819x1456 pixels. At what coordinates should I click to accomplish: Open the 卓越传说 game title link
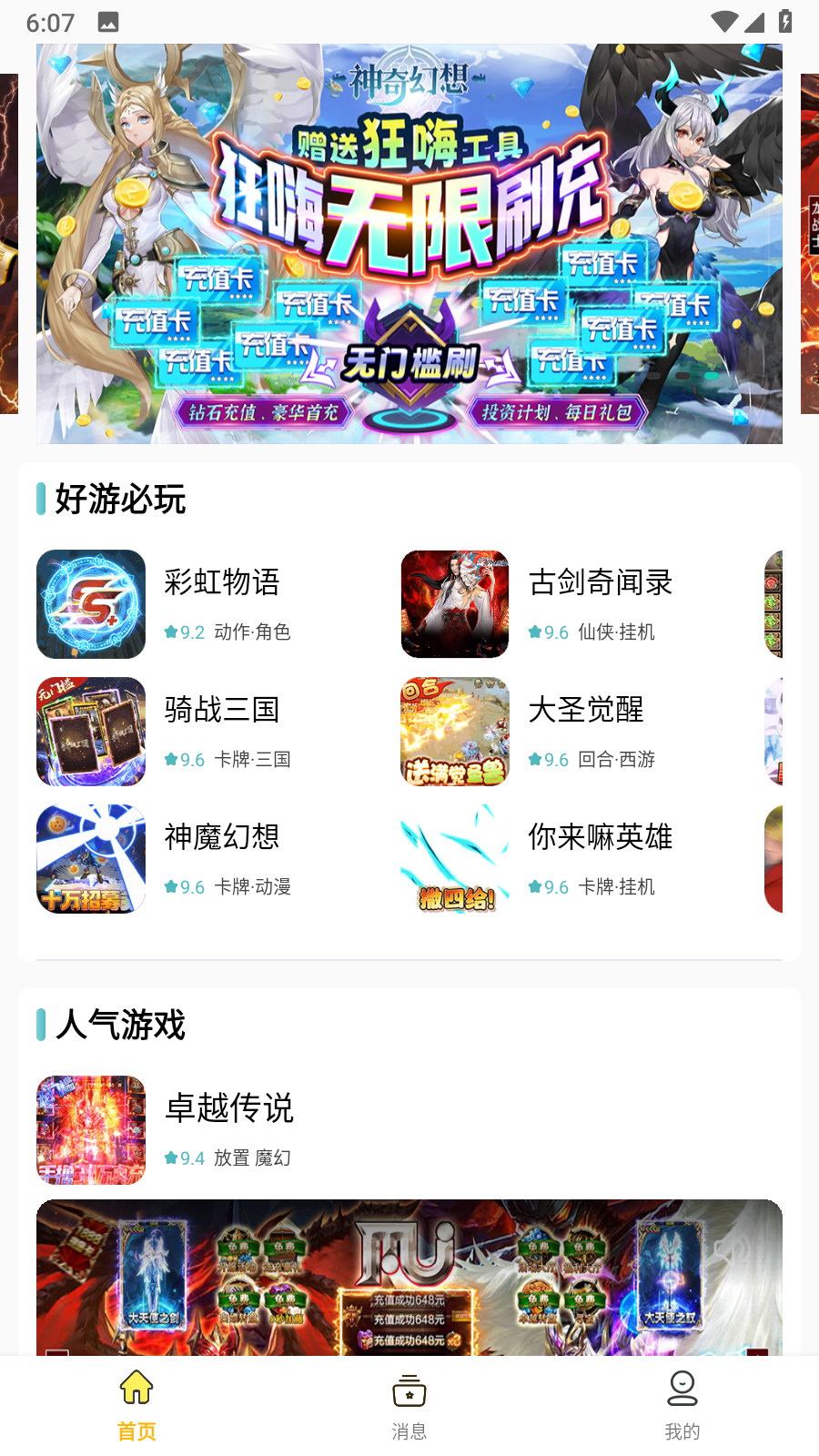click(x=228, y=1108)
